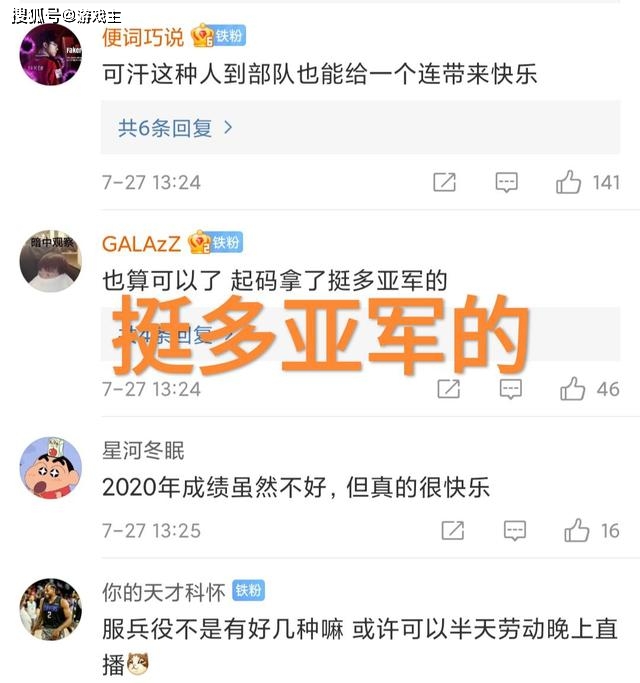
Task: Repost GALAzZ's comment
Action: [448, 389]
